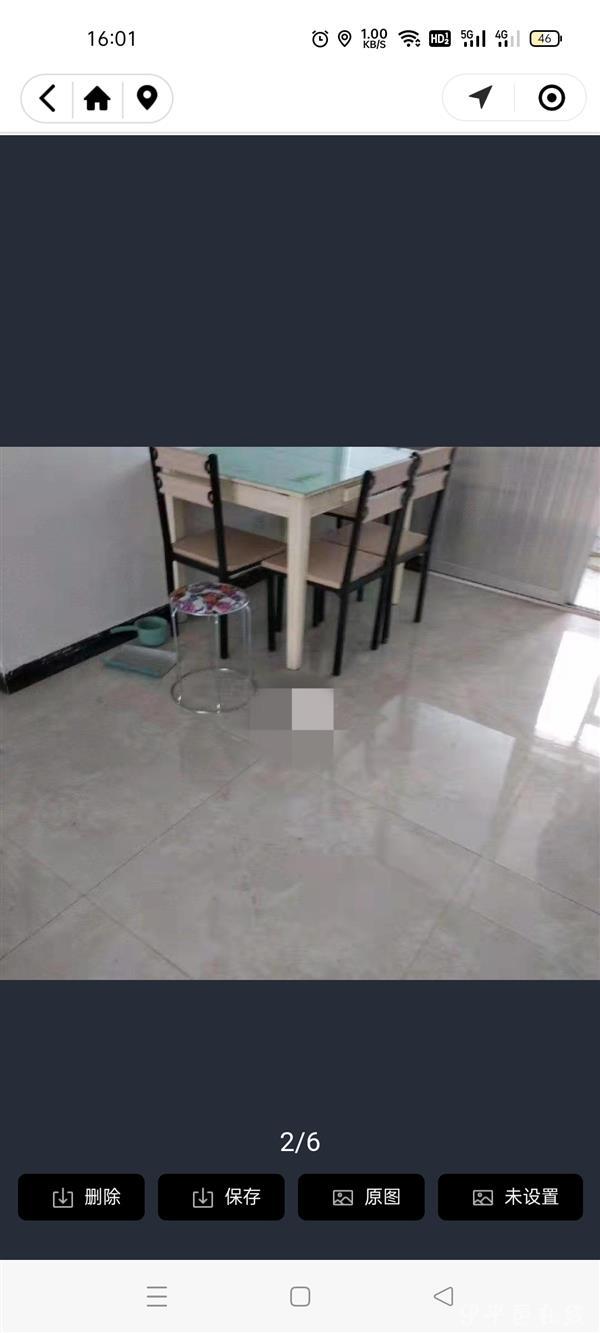This screenshot has width=600, height=1333.
Task: Open the navigation arrow icon
Action: (481, 97)
